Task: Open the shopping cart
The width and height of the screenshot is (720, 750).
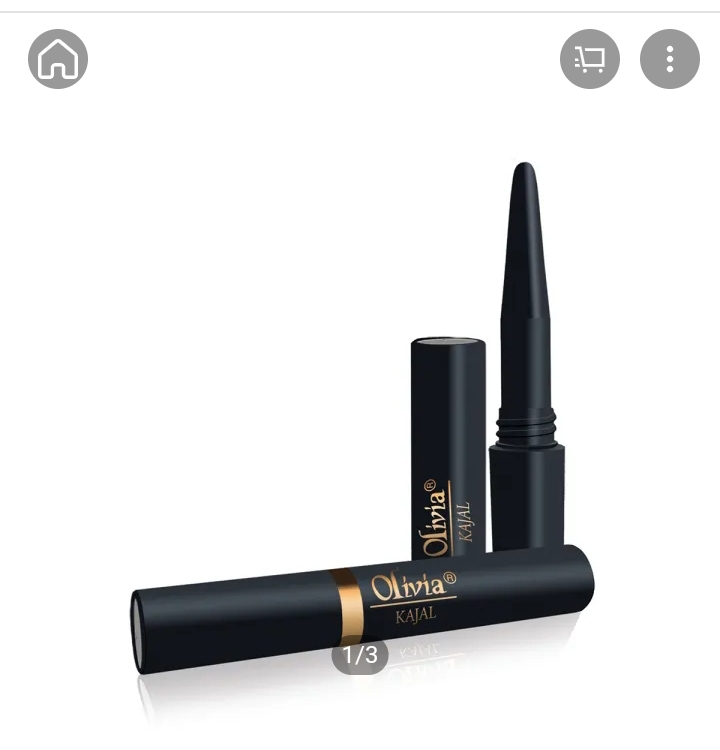Action: coord(589,59)
